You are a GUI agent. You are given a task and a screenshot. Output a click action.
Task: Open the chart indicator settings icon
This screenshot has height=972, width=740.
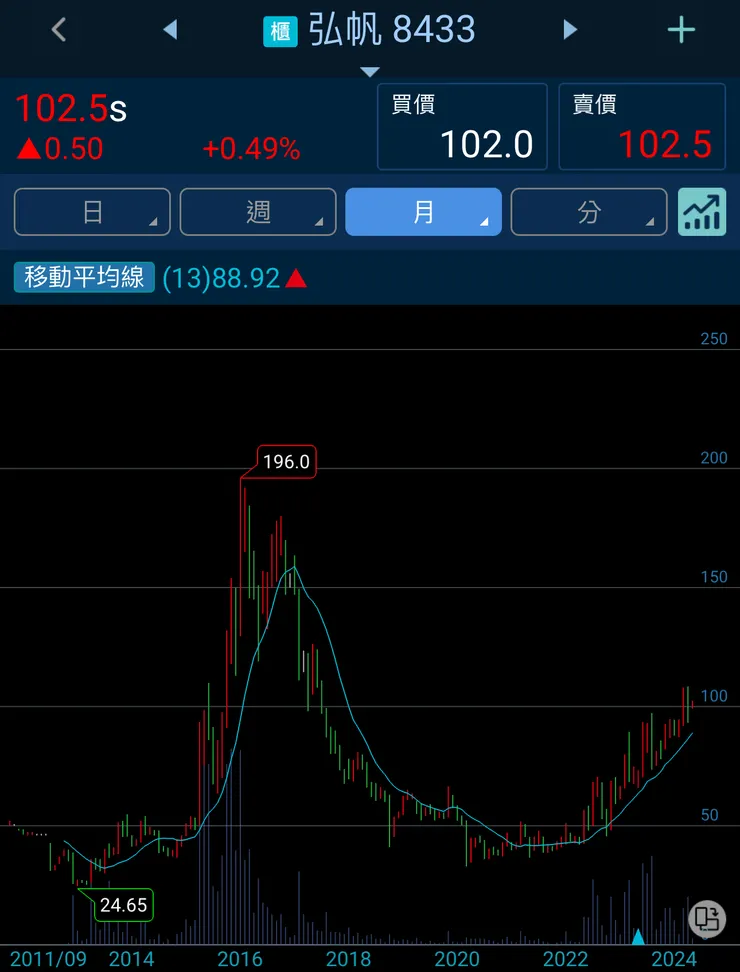pyautogui.click(x=701, y=212)
